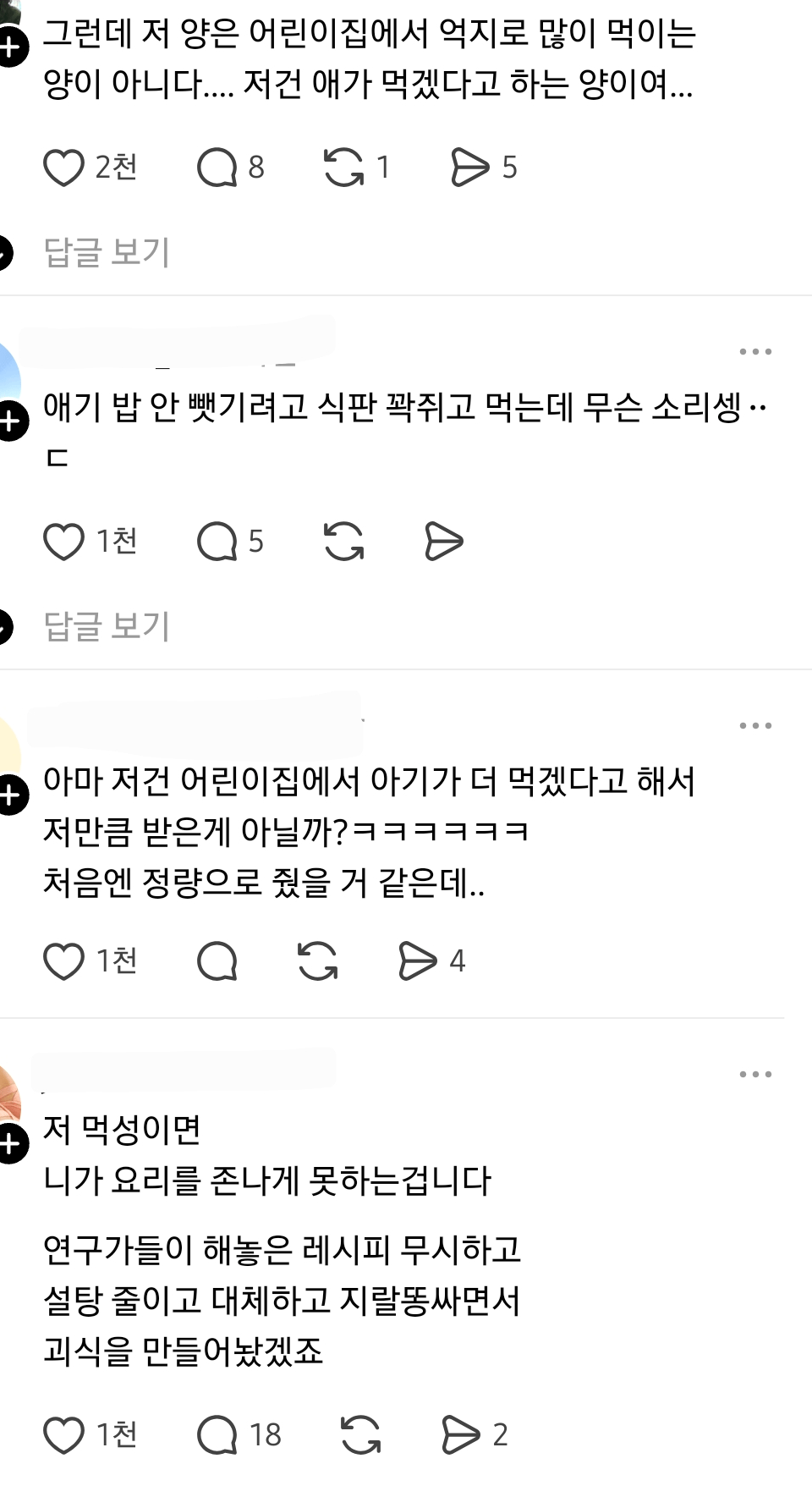Like the 애기 밥 안 뺏기려고 comment

pyautogui.click(x=64, y=542)
